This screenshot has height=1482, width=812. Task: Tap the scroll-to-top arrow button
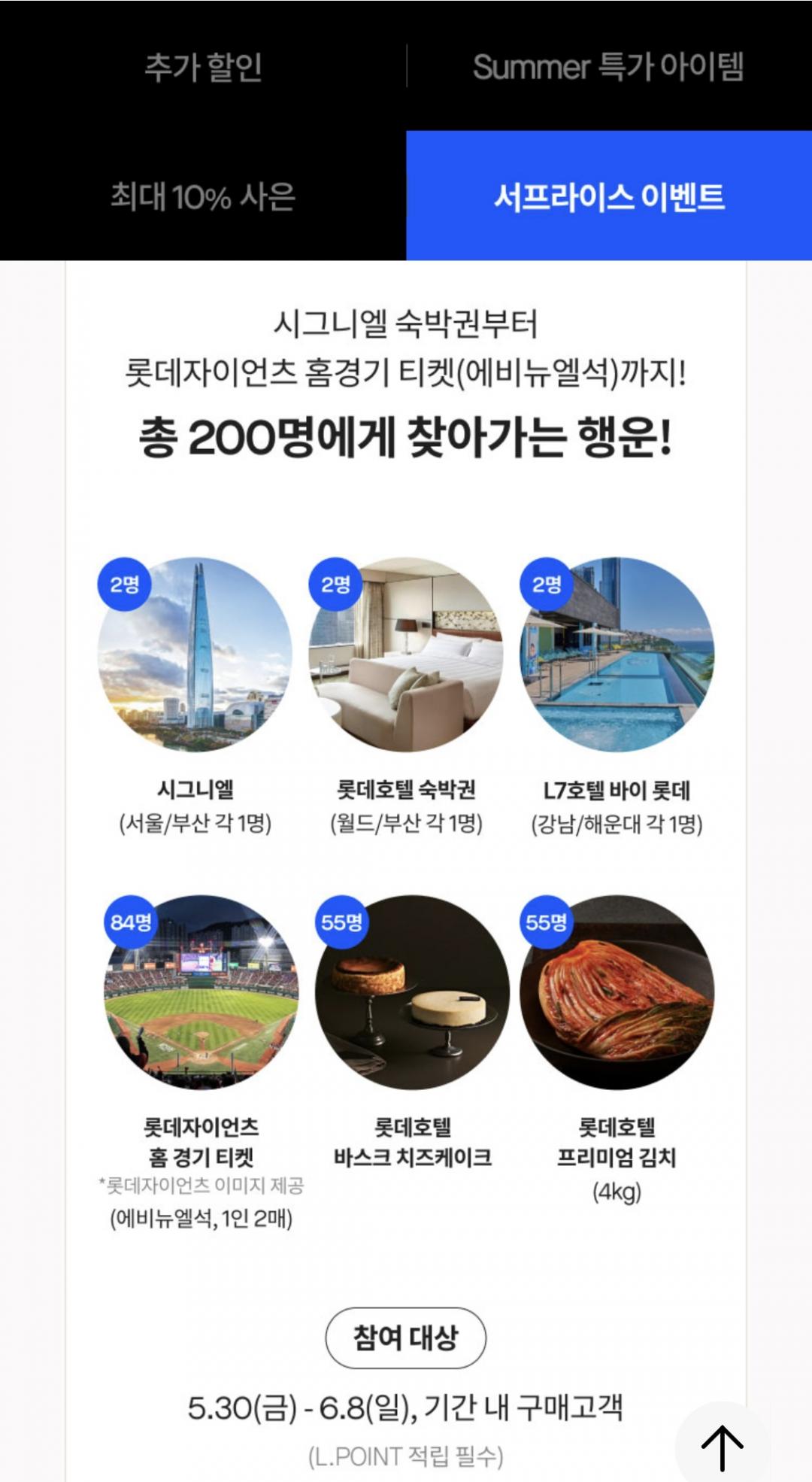click(x=722, y=1446)
